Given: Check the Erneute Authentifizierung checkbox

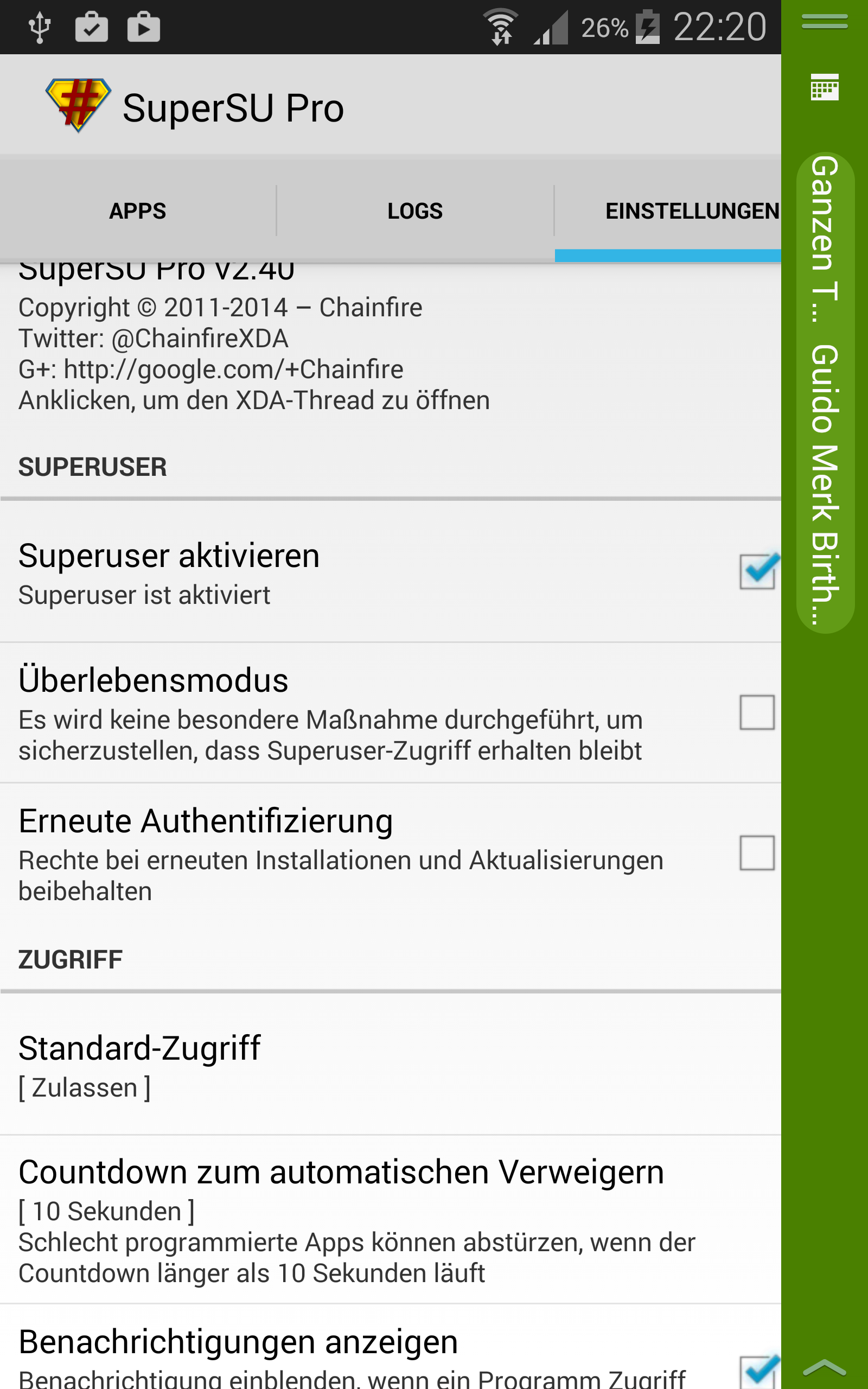Looking at the screenshot, I should 757,853.
